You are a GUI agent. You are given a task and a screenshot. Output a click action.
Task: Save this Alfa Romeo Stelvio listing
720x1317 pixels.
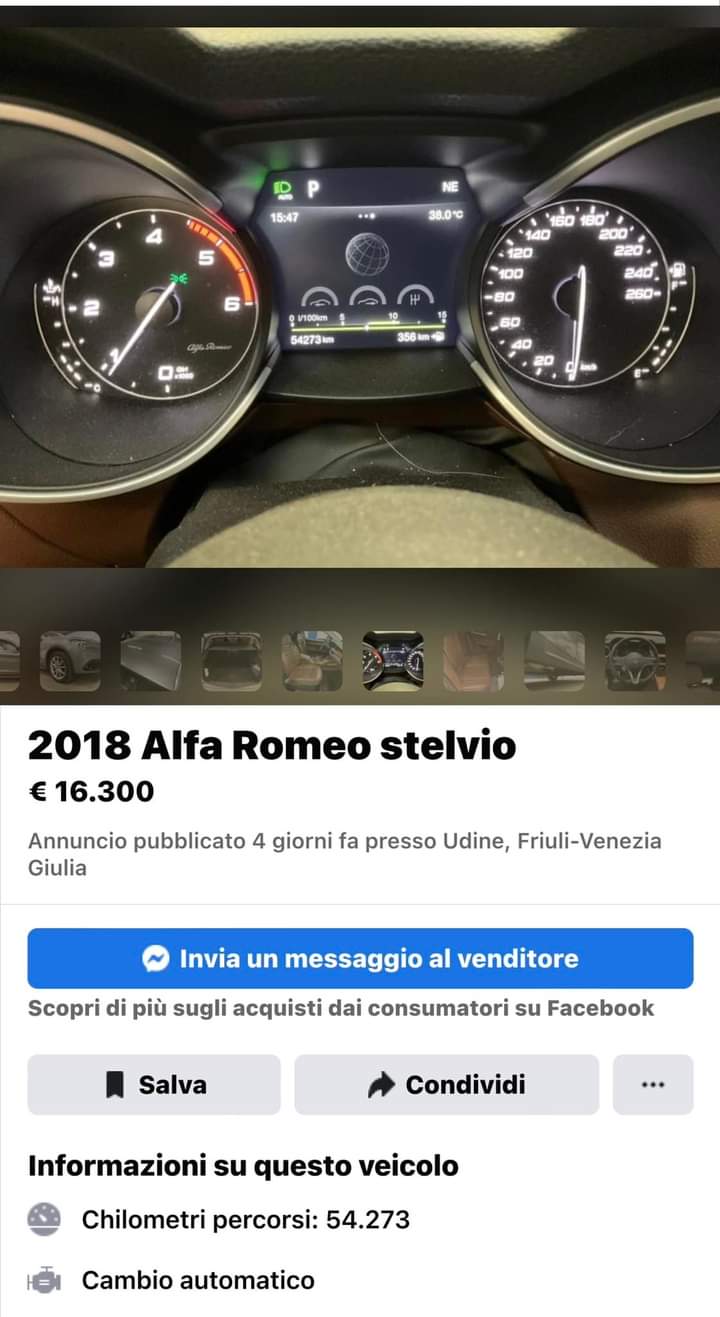pyautogui.click(x=154, y=1084)
